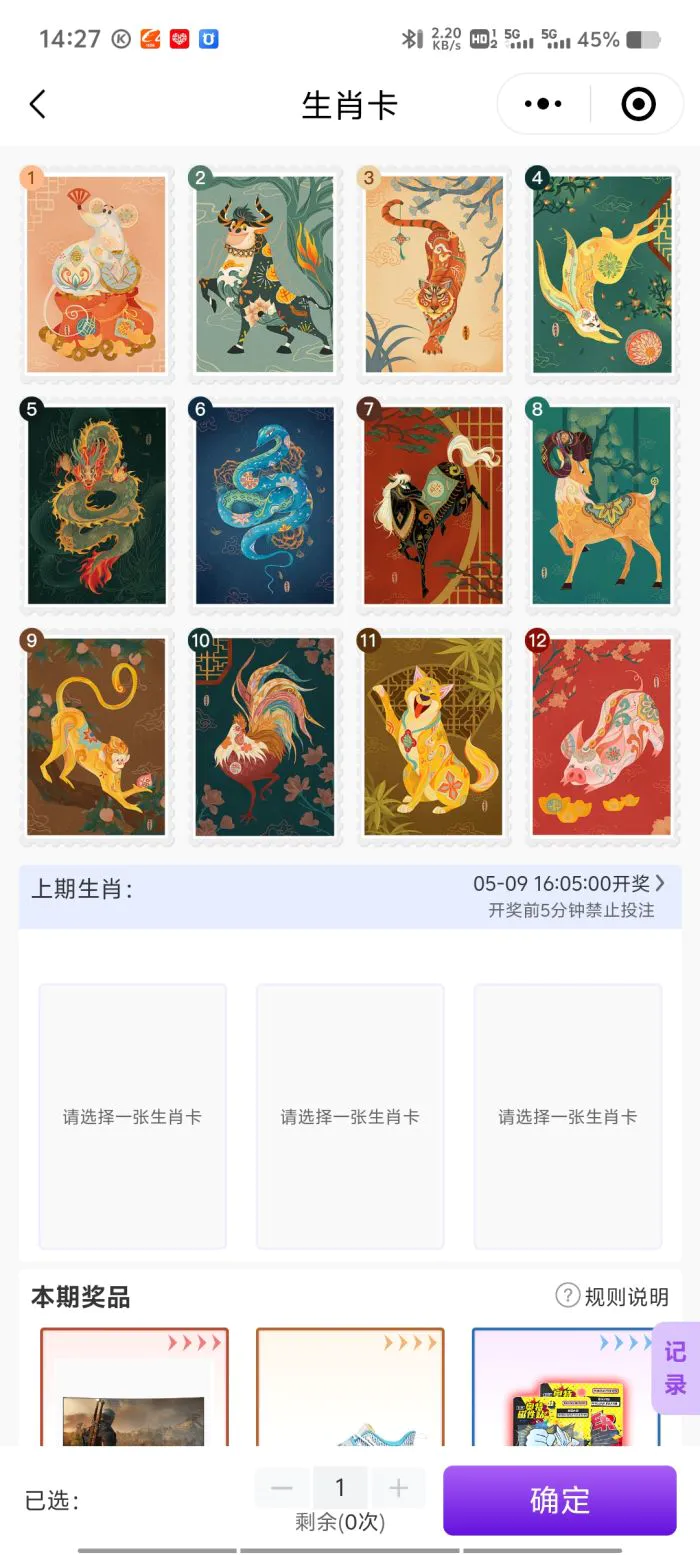Pick zodiac card number 2, the ox
Screen dimensions: 700x1555
coord(265,274)
